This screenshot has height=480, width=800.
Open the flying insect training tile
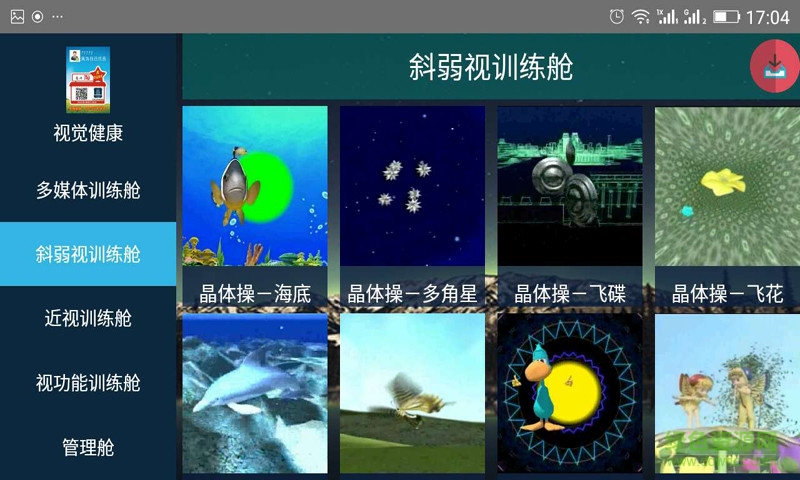click(412, 393)
